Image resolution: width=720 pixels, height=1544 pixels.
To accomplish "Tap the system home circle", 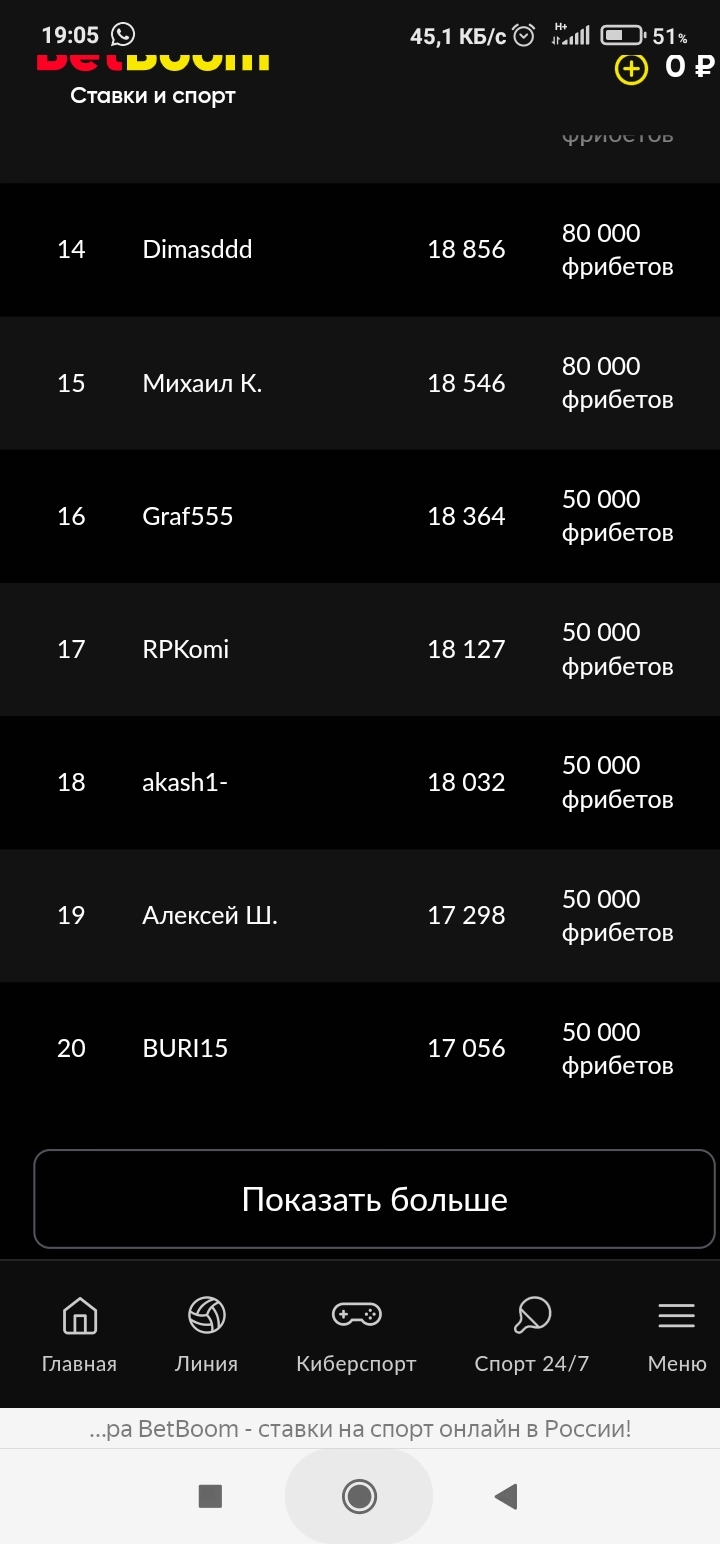I will (359, 1496).
